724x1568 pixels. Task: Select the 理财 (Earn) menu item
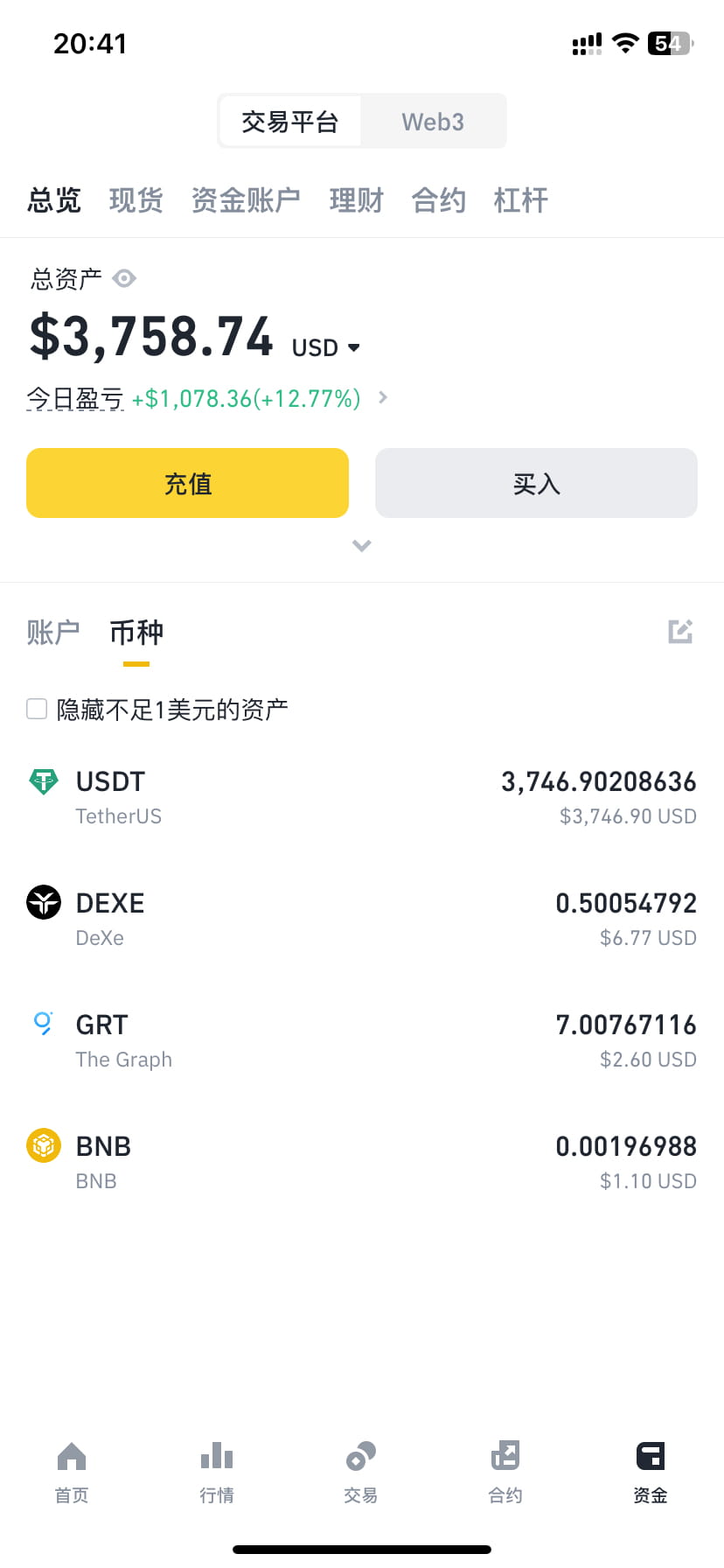[356, 200]
